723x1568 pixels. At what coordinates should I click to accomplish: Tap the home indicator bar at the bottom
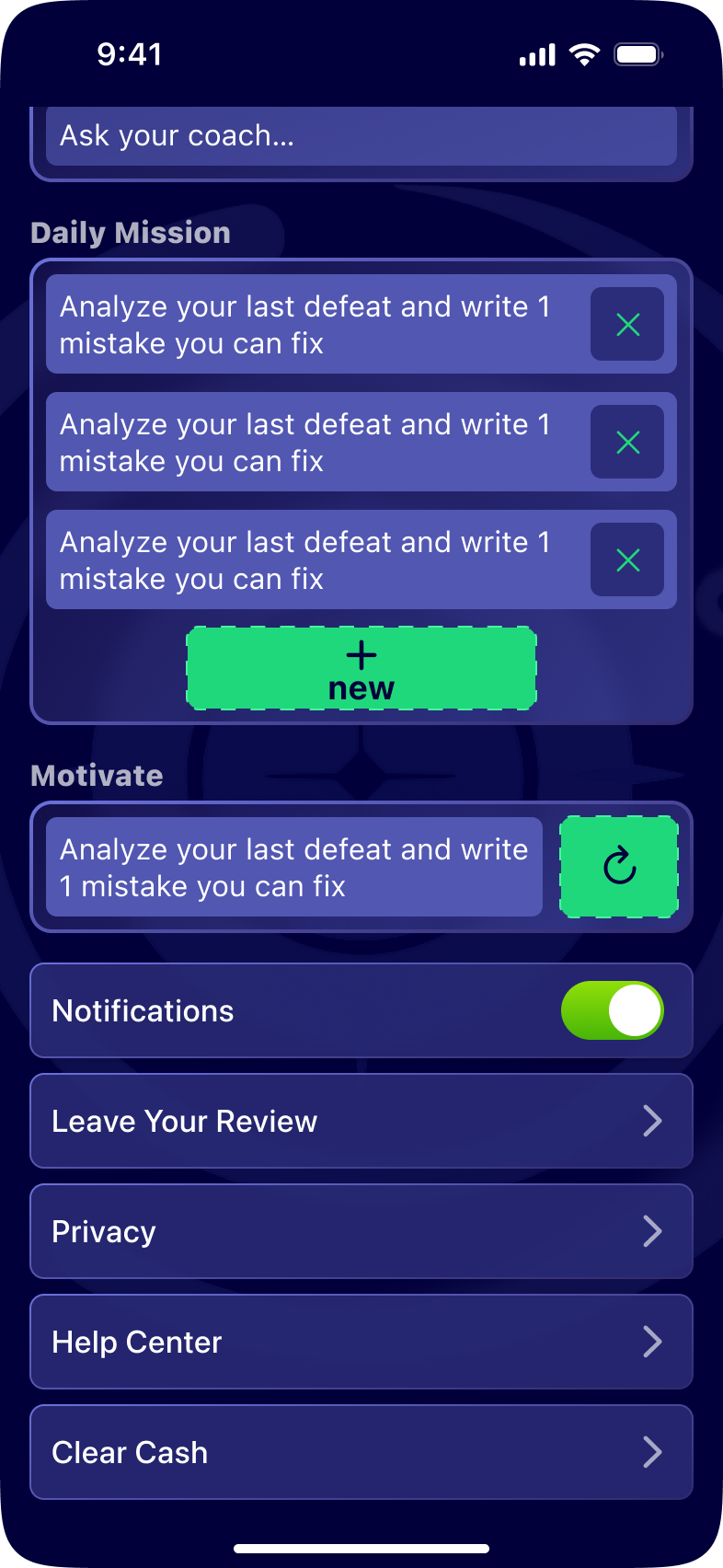361,1551
